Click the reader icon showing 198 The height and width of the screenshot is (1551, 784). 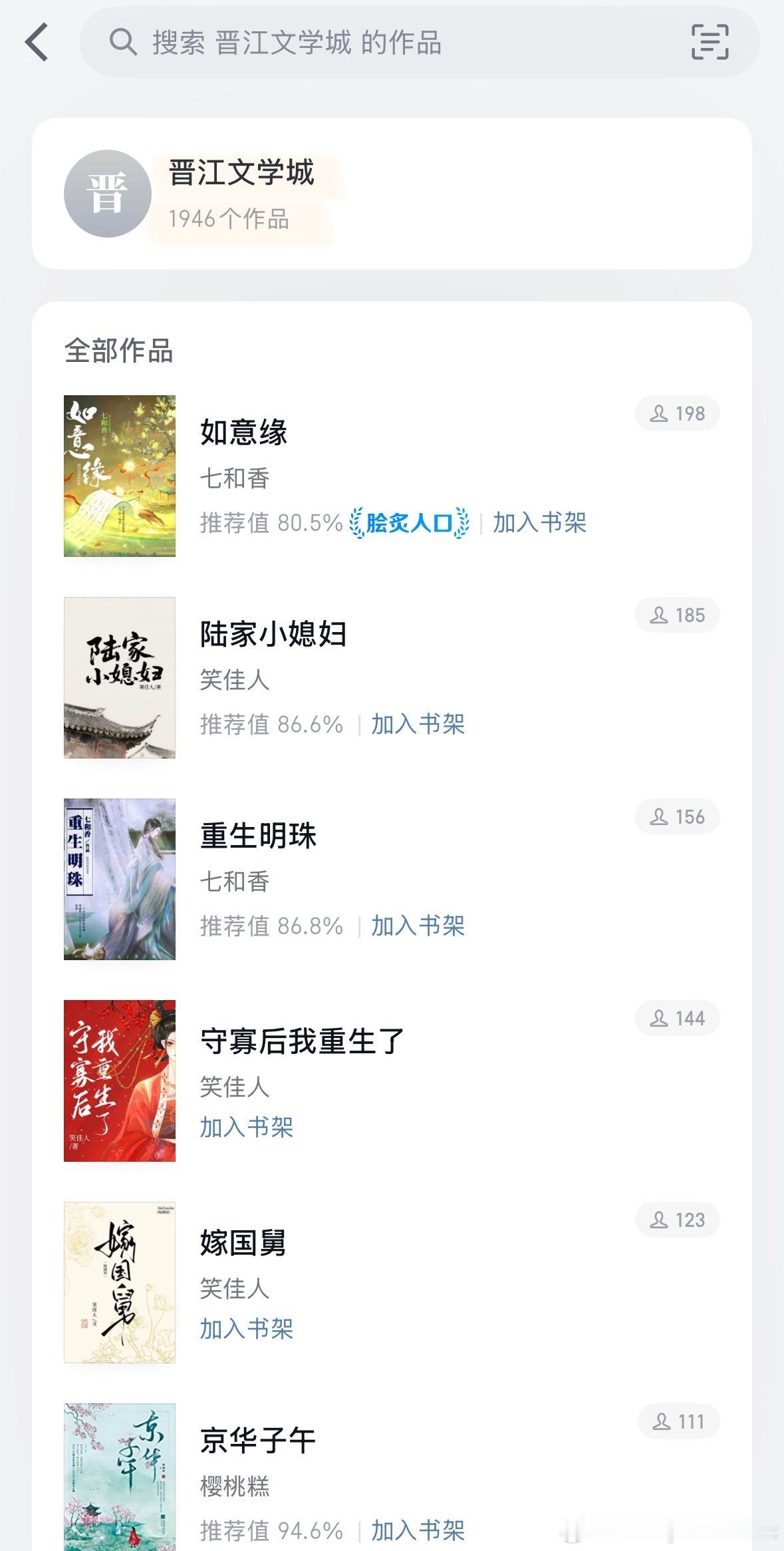coord(678,413)
